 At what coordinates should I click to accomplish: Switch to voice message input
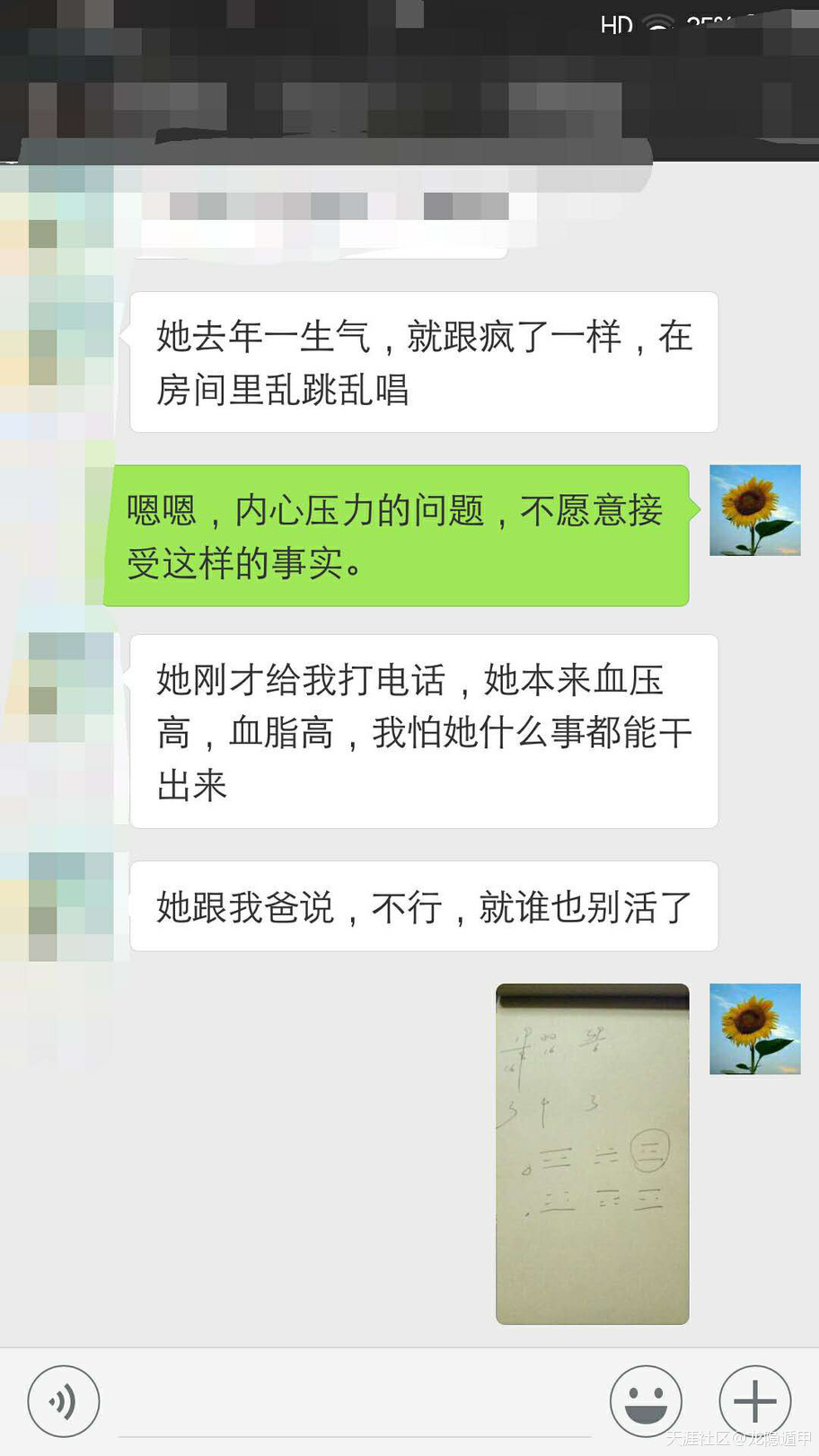[x=63, y=1400]
